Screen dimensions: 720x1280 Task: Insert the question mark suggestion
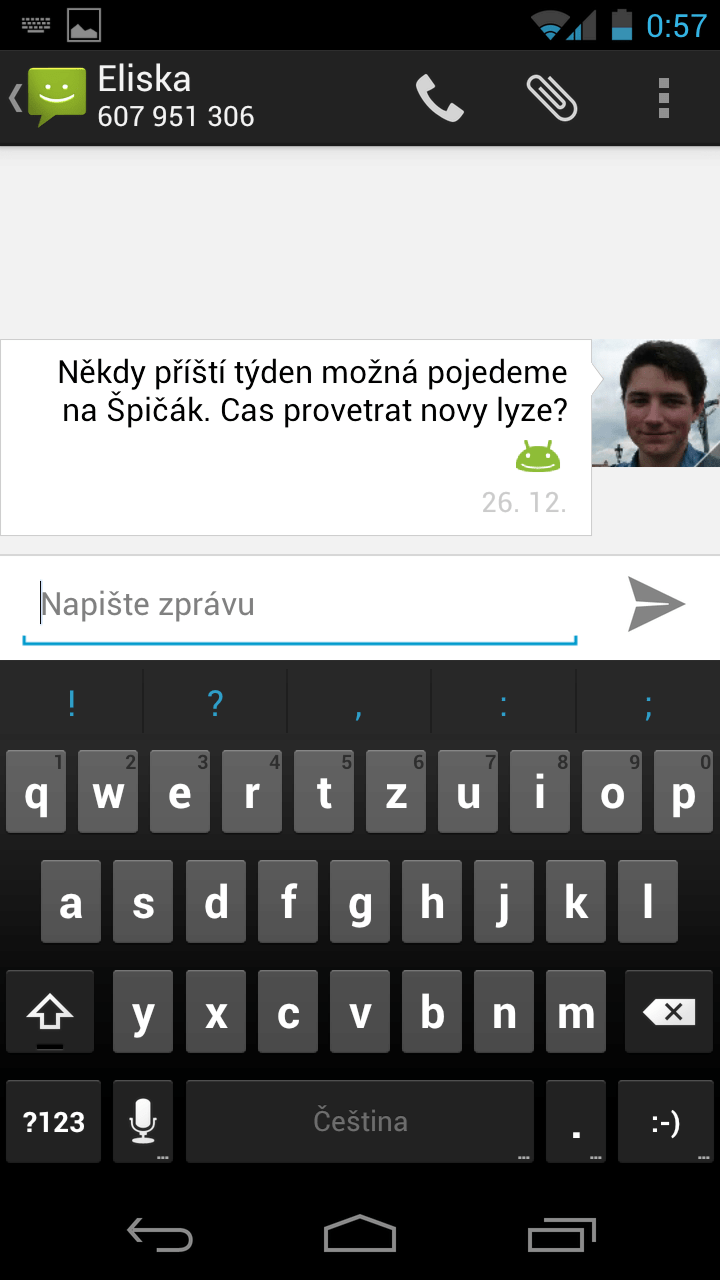click(216, 705)
